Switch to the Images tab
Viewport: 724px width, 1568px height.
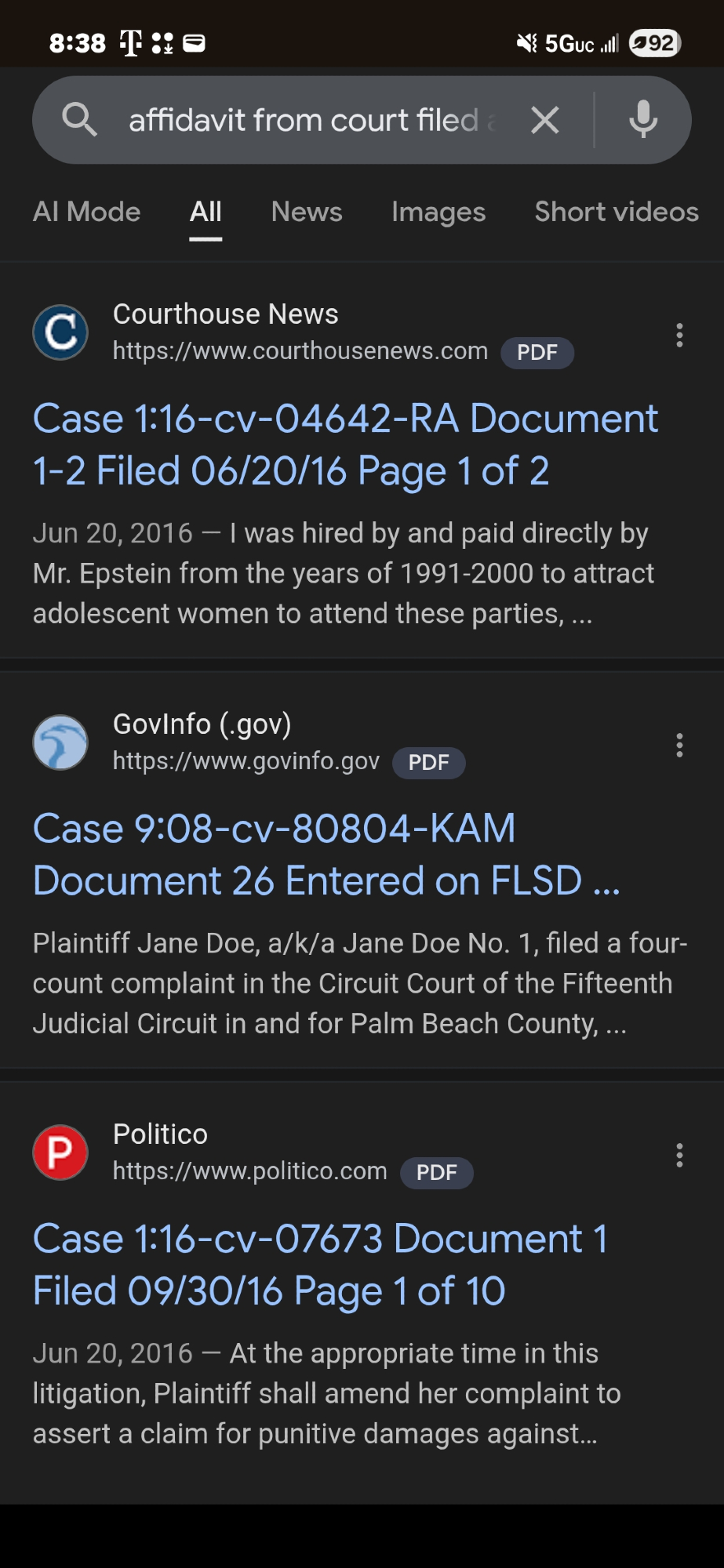click(x=438, y=212)
